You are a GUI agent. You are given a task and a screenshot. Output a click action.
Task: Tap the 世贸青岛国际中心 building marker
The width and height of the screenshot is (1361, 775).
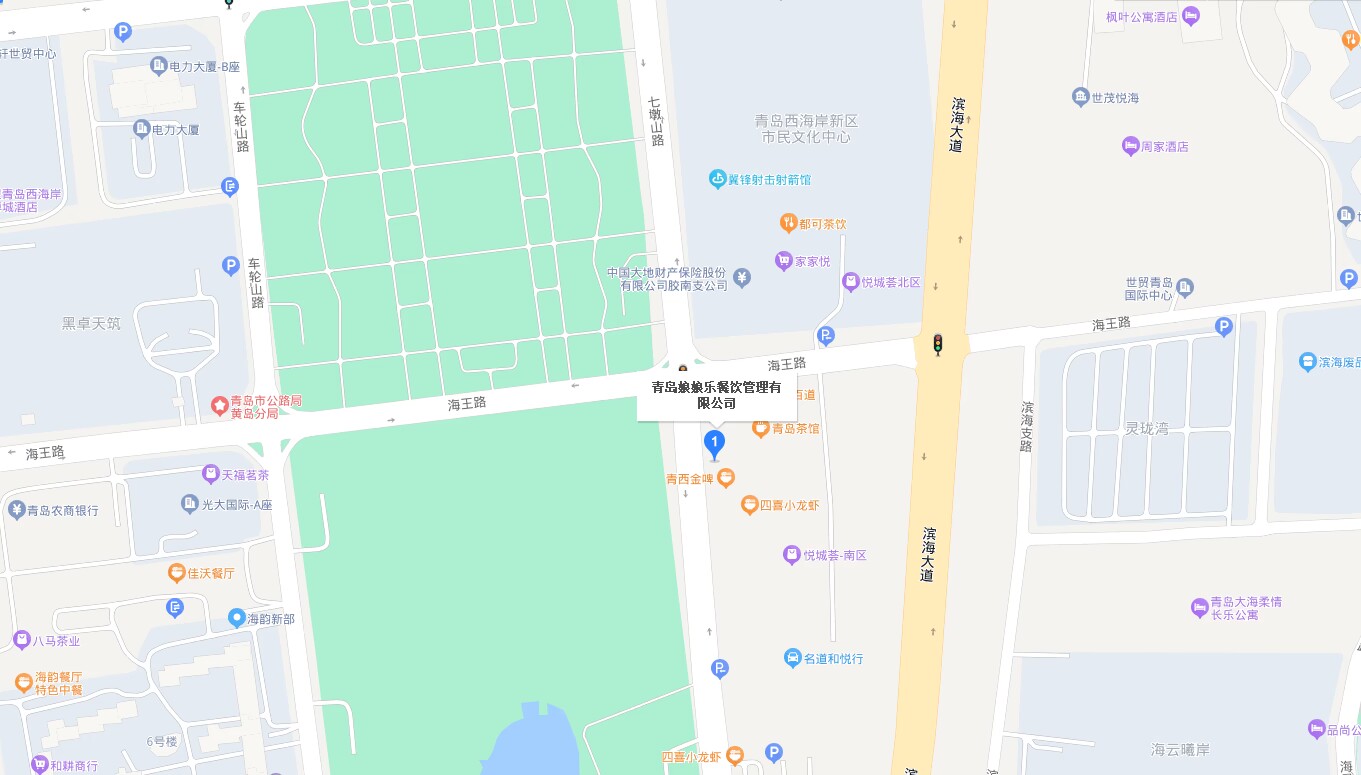[x=1185, y=288]
